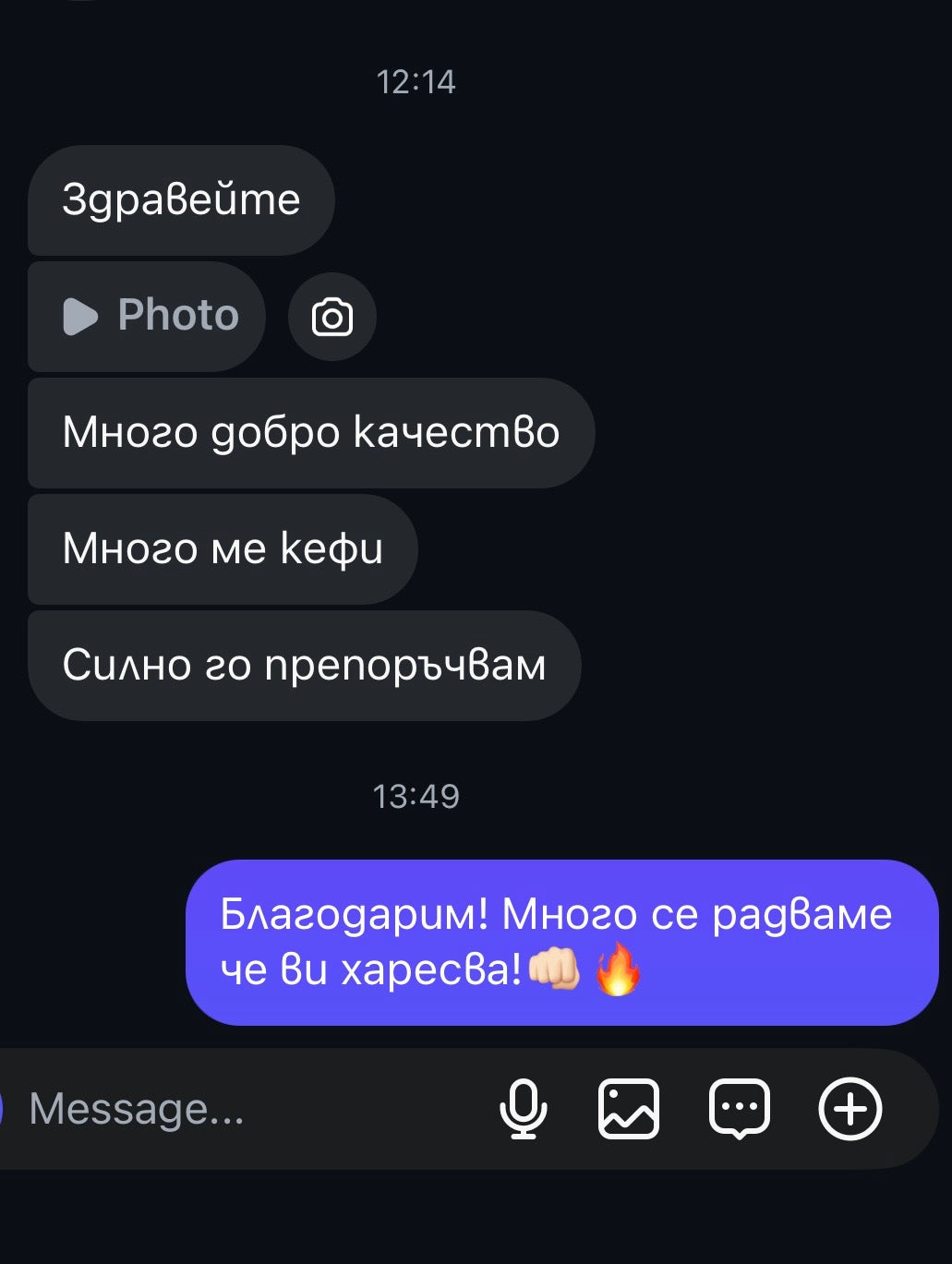The image size is (952, 1264).
Task: Open the sticker and GIF bubble icon
Action: (x=740, y=1108)
